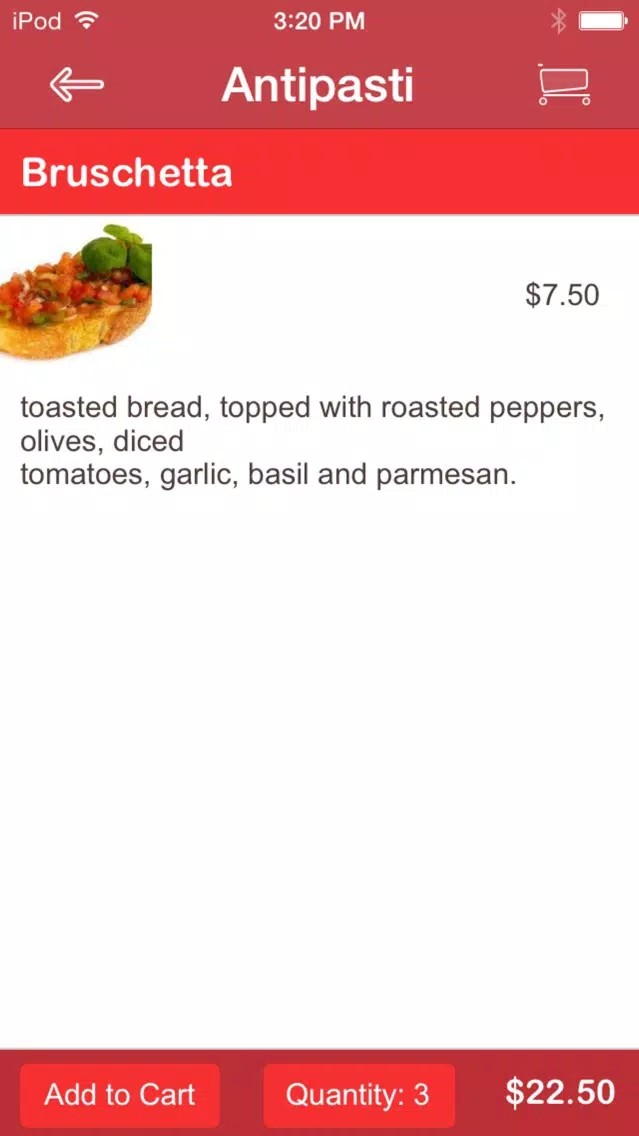Go back using the arrow icon
This screenshot has height=1136, width=639.
click(77, 85)
